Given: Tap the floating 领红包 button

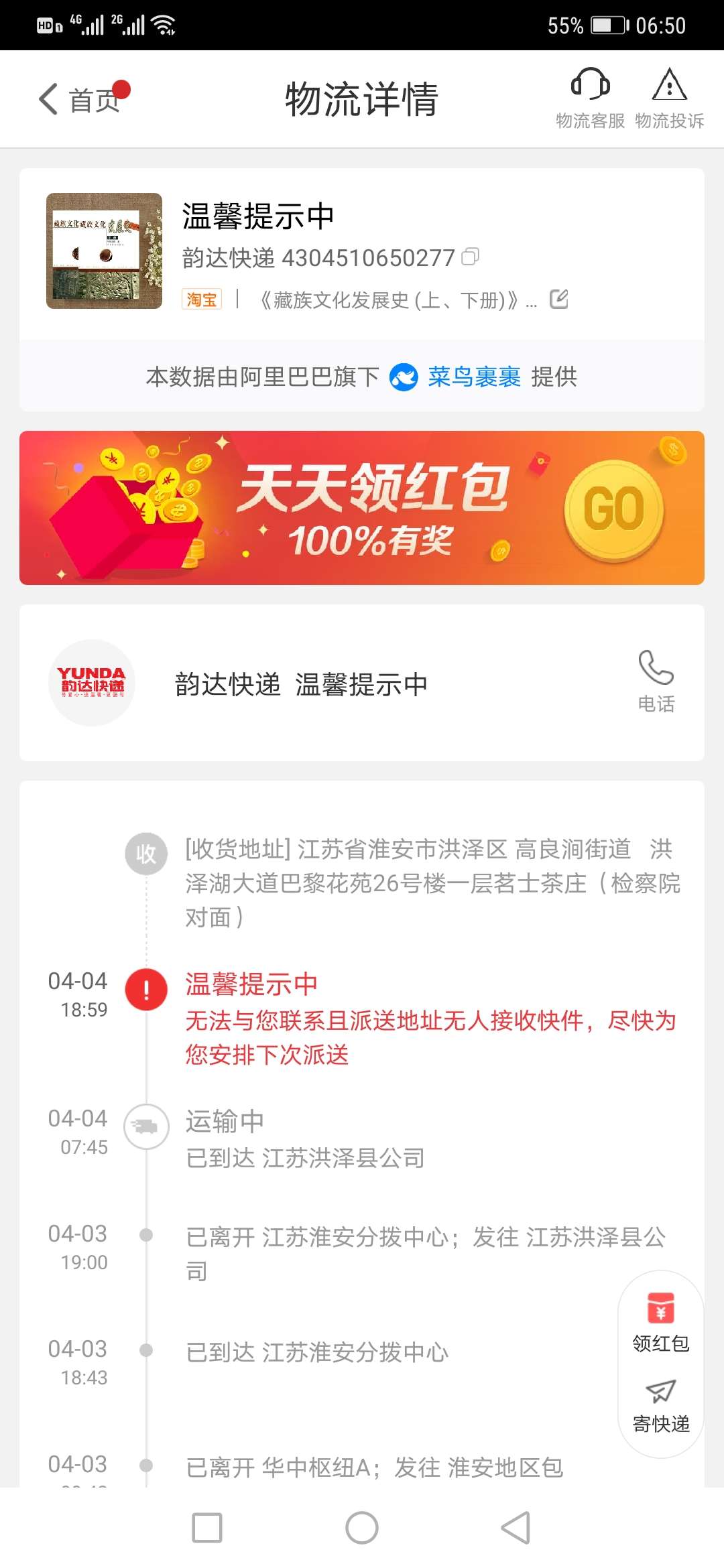Looking at the screenshot, I should tap(660, 1323).
